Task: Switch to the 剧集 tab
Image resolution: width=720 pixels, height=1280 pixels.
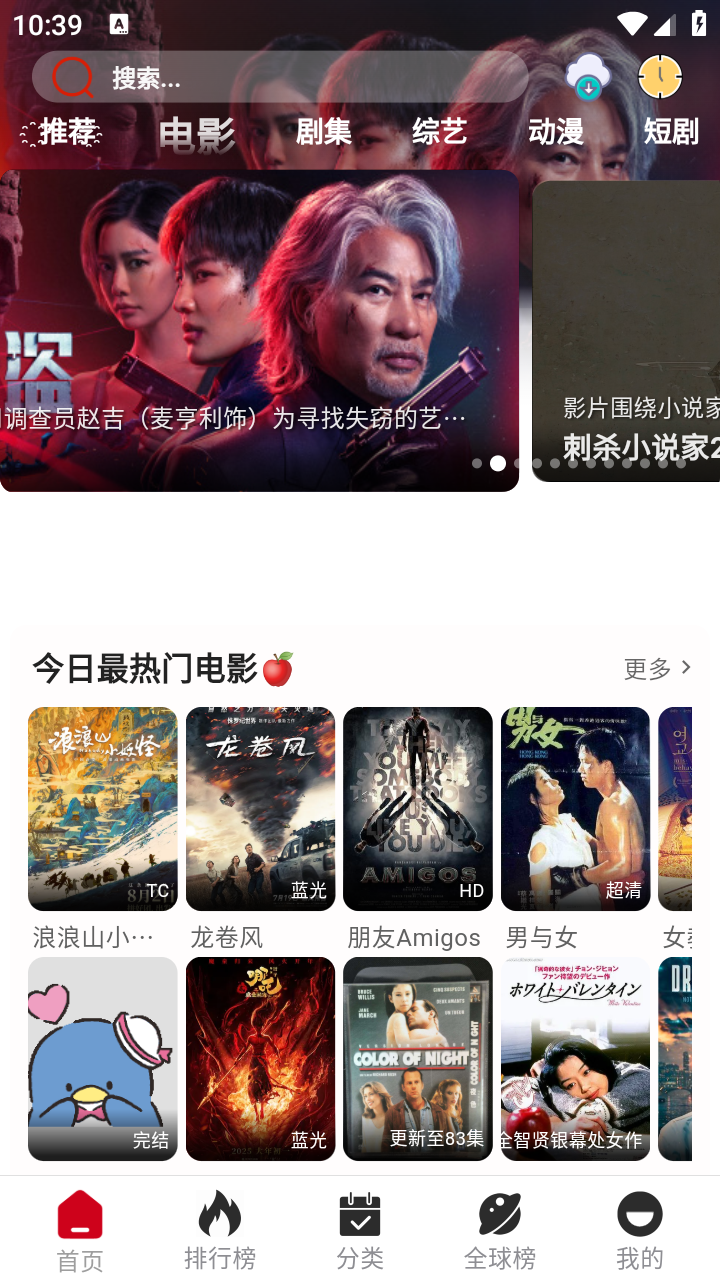Action: 323,132
